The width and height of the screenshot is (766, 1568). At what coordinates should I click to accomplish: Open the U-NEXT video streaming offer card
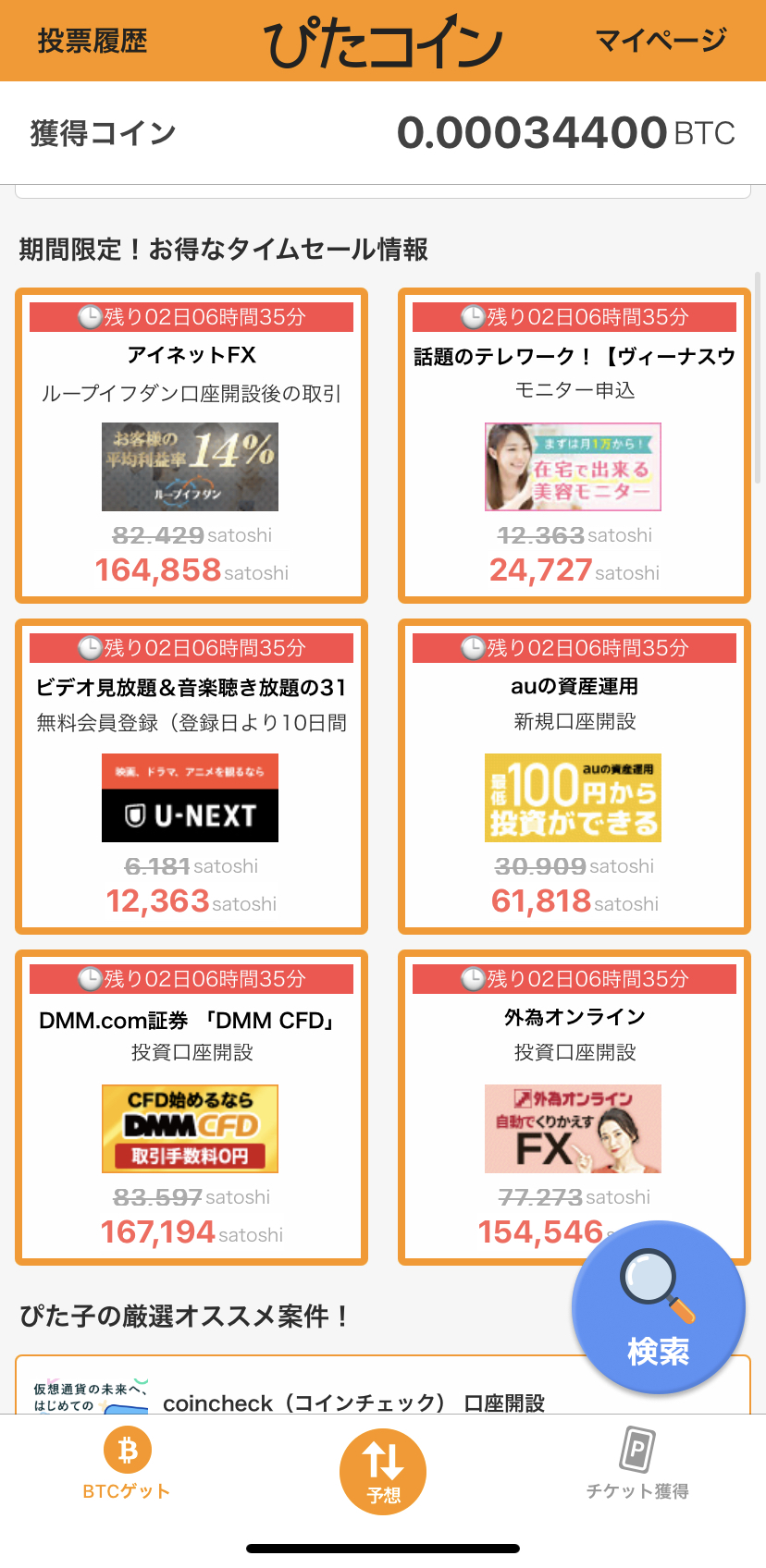(191, 777)
